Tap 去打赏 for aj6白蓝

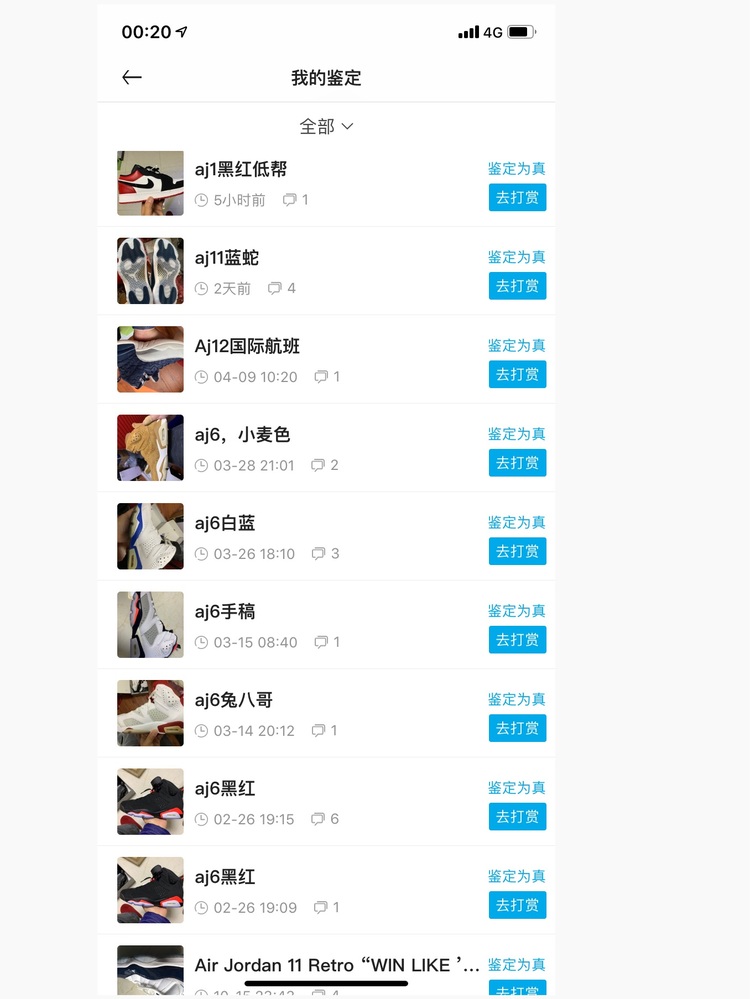tap(517, 551)
